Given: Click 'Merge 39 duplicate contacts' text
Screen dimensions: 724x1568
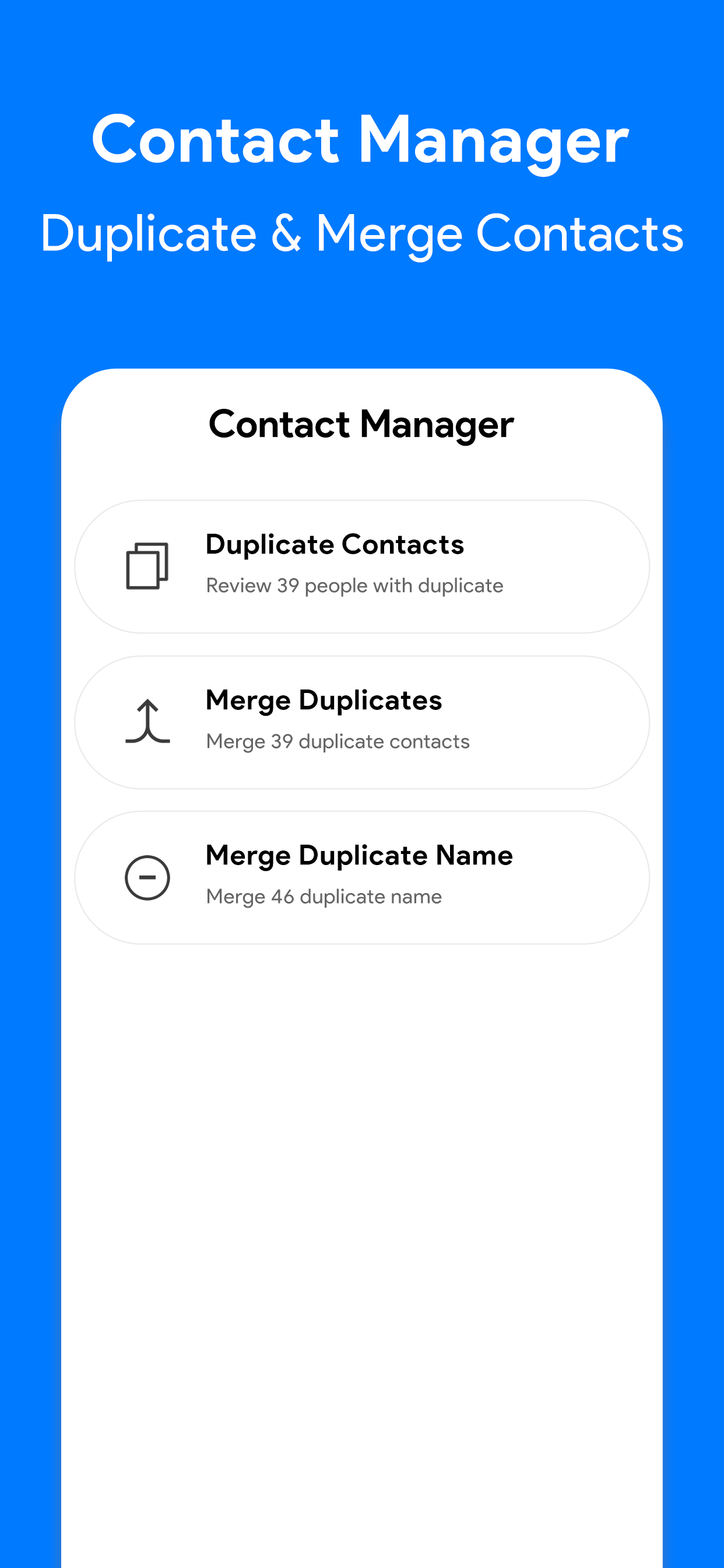Looking at the screenshot, I should tap(337, 741).
